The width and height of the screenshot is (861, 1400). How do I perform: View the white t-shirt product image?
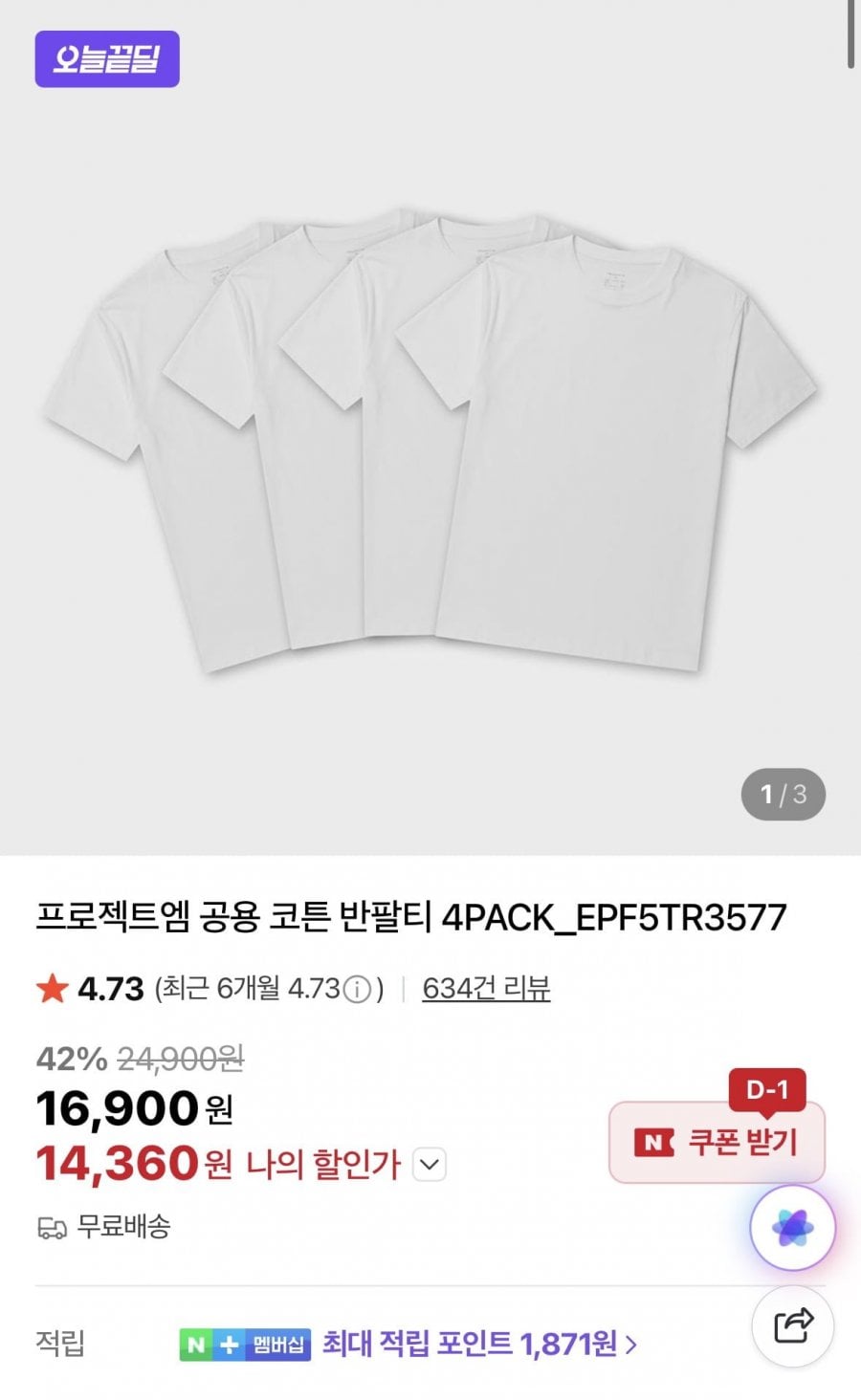[x=430, y=440]
